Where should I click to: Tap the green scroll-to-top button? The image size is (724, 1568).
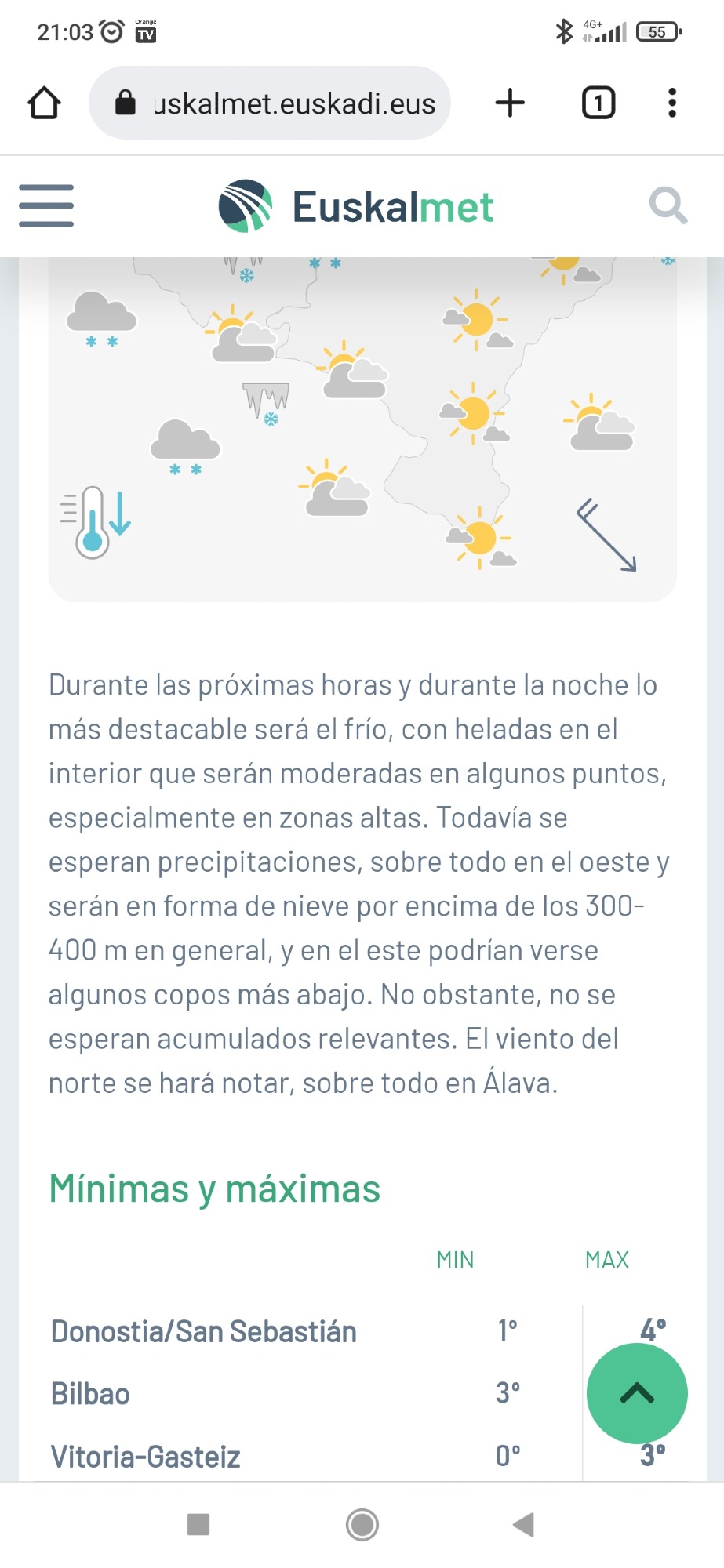pyautogui.click(x=637, y=1393)
